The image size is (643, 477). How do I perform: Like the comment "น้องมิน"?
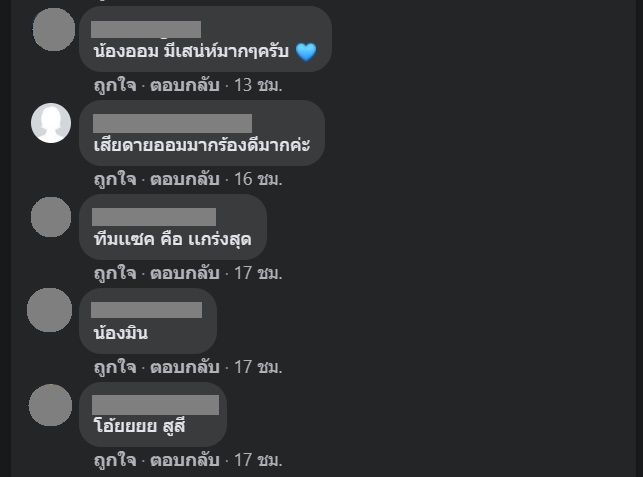(x=115, y=367)
